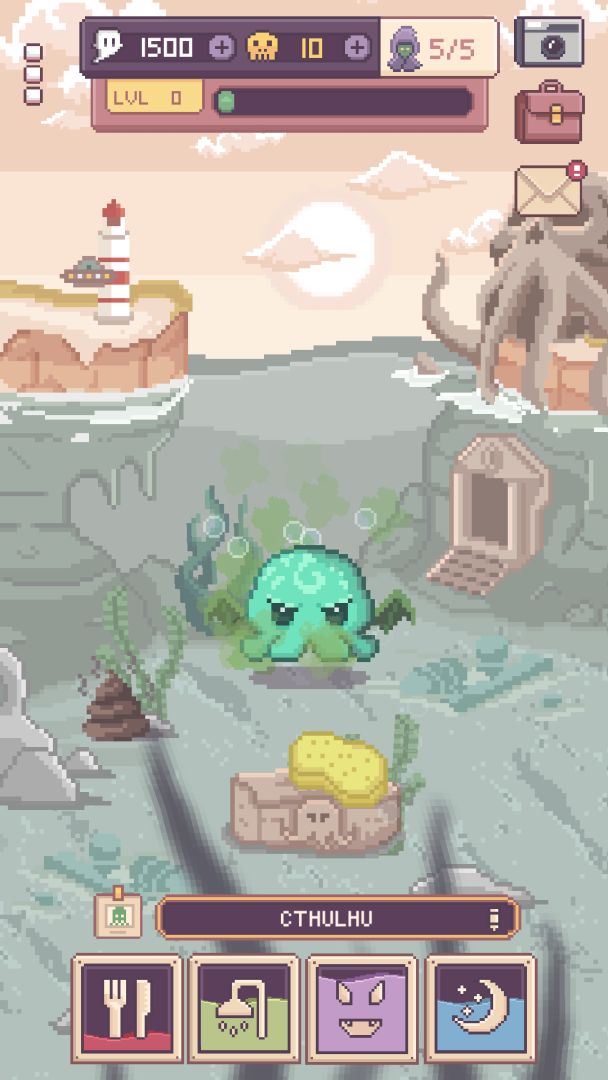Open the mail envelope inbox
This screenshot has width=608, height=1080.
point(548,190)
